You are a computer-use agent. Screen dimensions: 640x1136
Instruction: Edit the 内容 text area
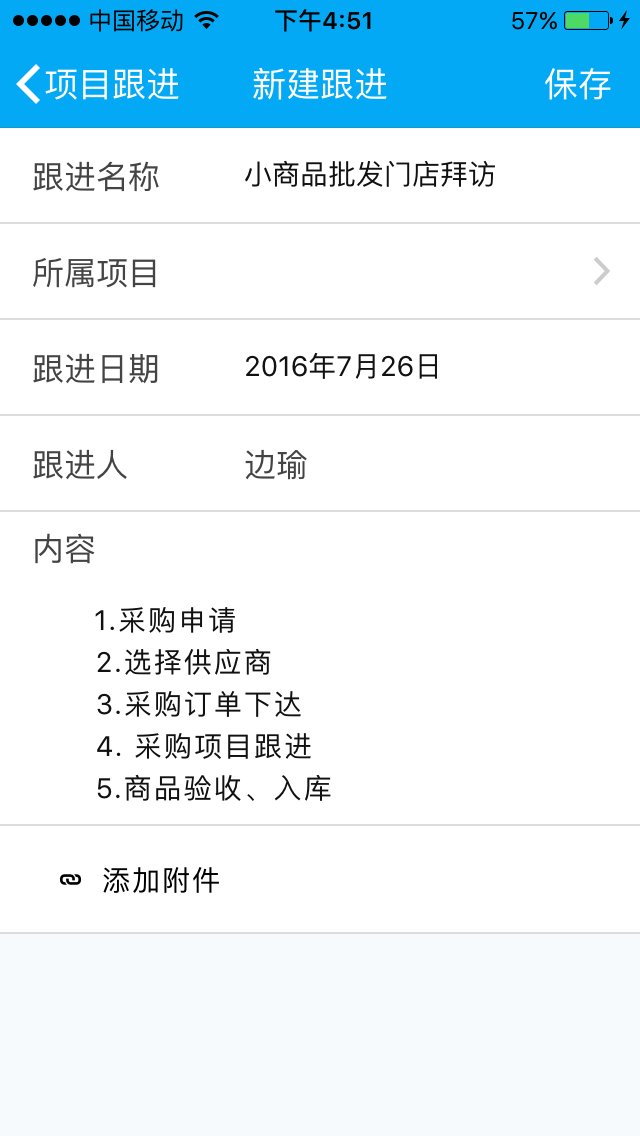[320, 705]
